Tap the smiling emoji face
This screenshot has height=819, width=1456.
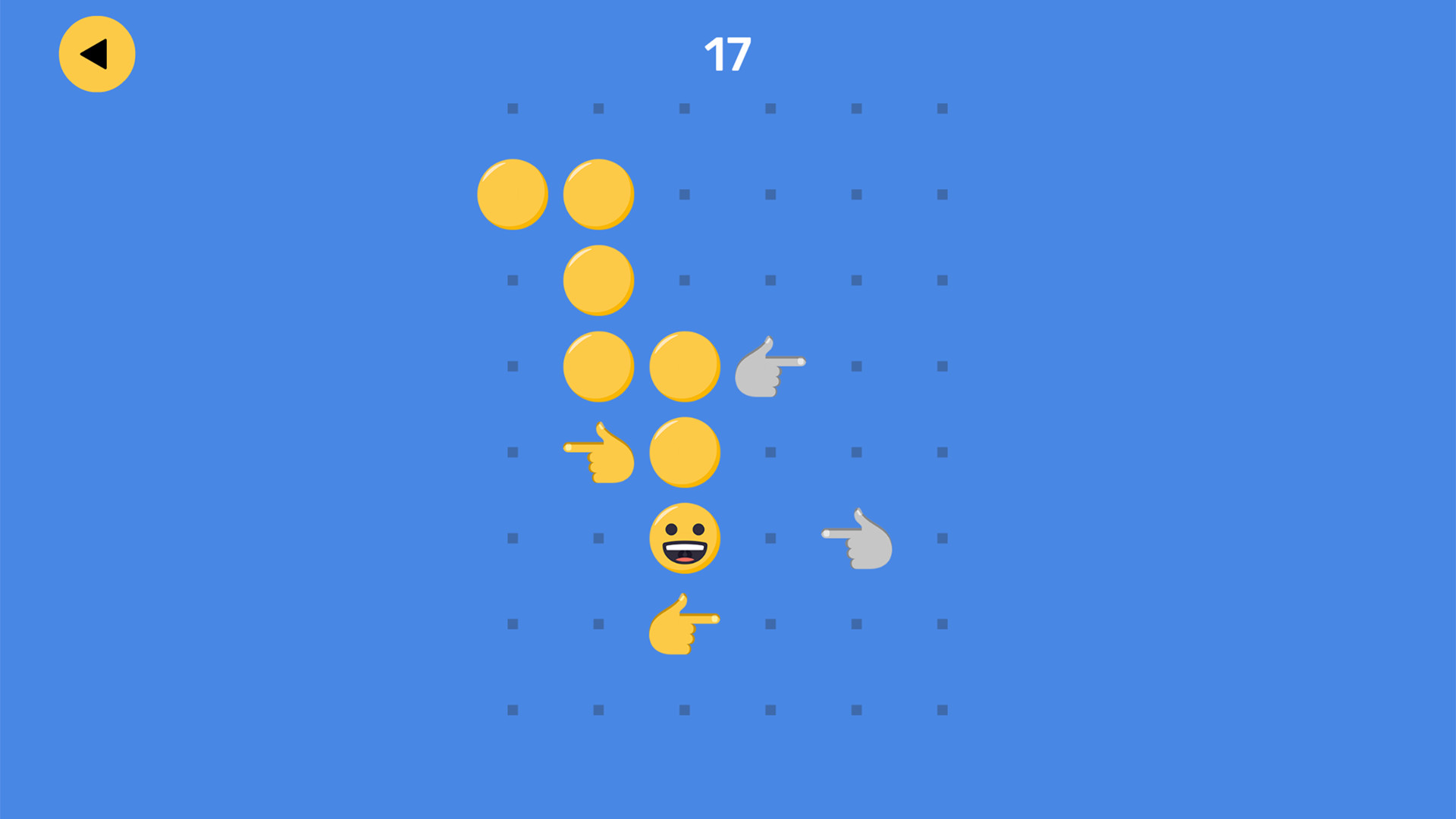tap(684, 538)
